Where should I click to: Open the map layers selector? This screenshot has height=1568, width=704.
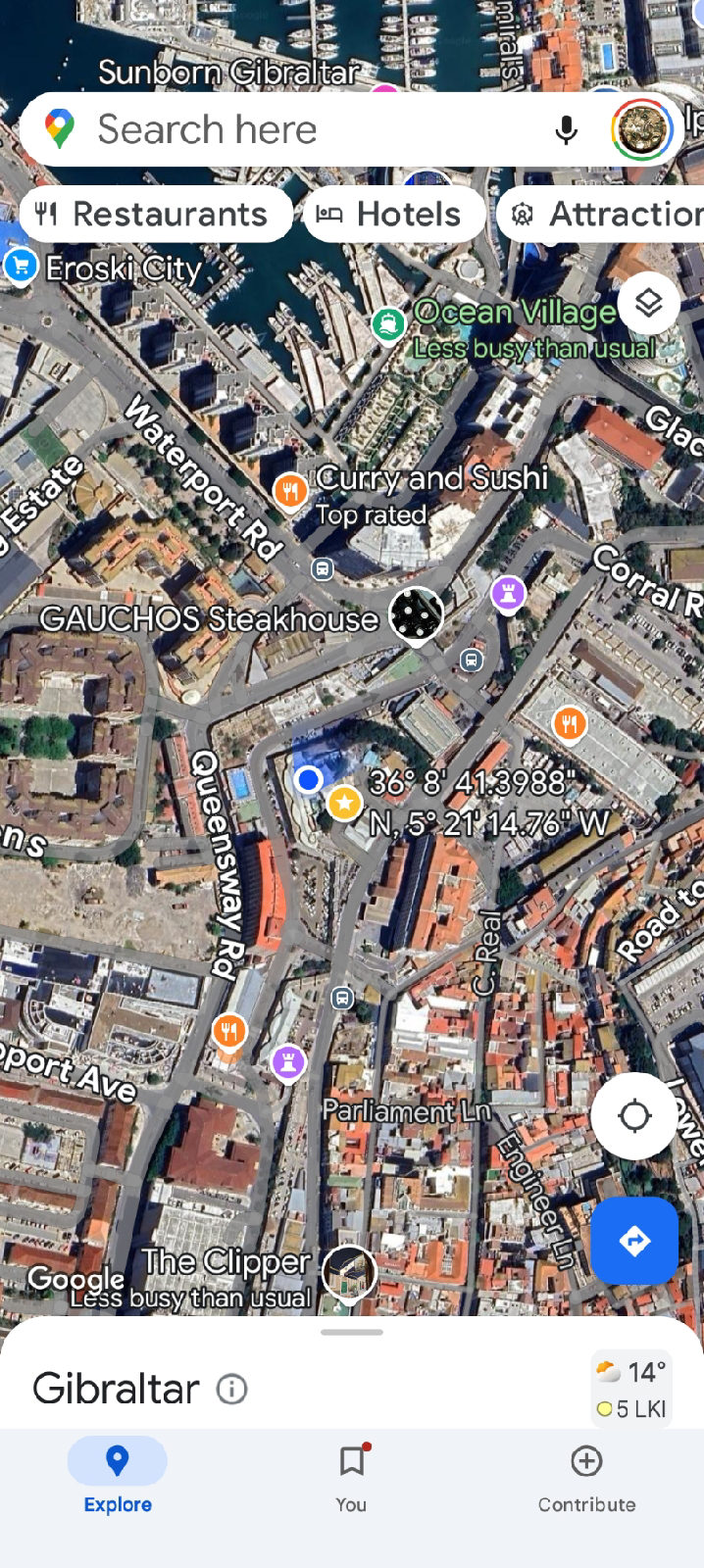pyautogui.click(x=647, y=304)
